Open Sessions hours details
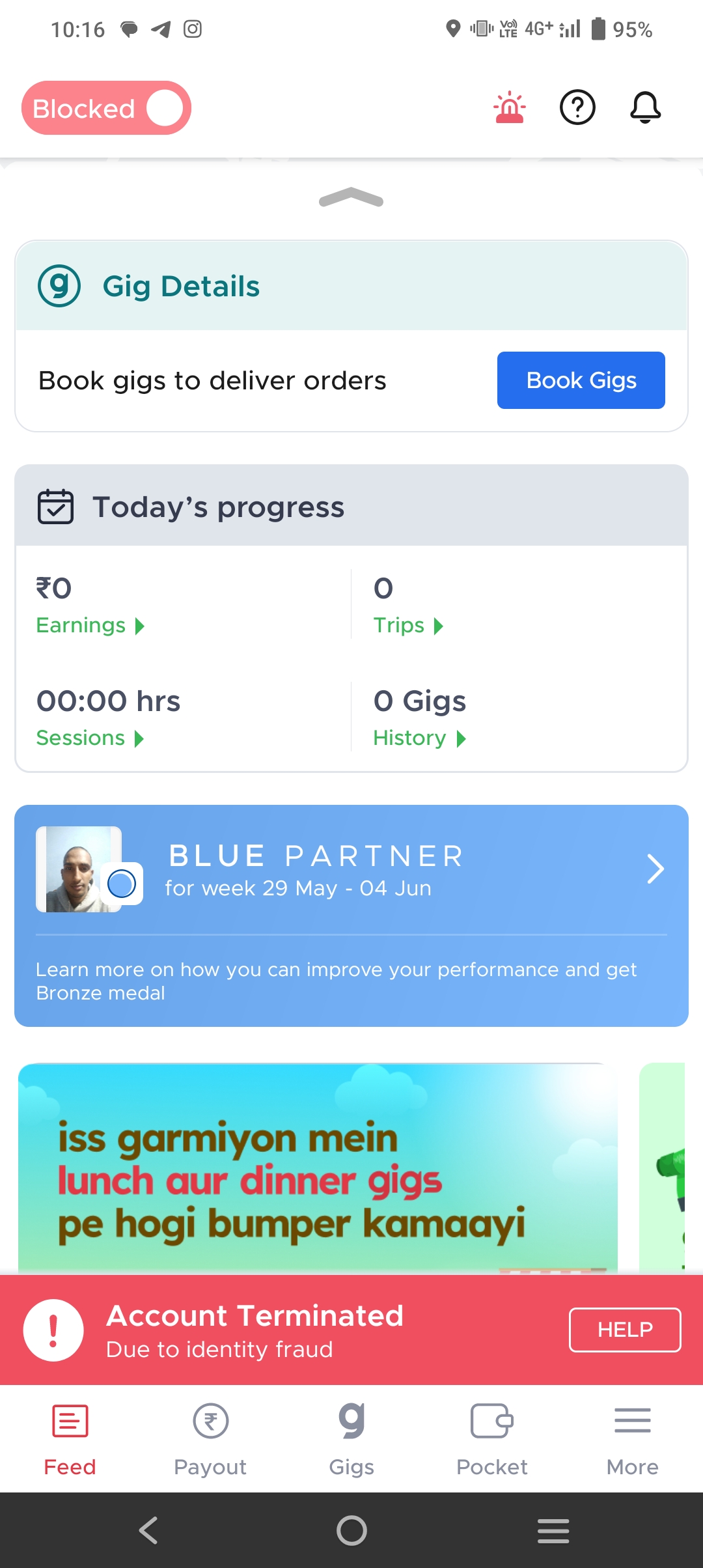703x1568 pixels. click(x=90, y=738)
